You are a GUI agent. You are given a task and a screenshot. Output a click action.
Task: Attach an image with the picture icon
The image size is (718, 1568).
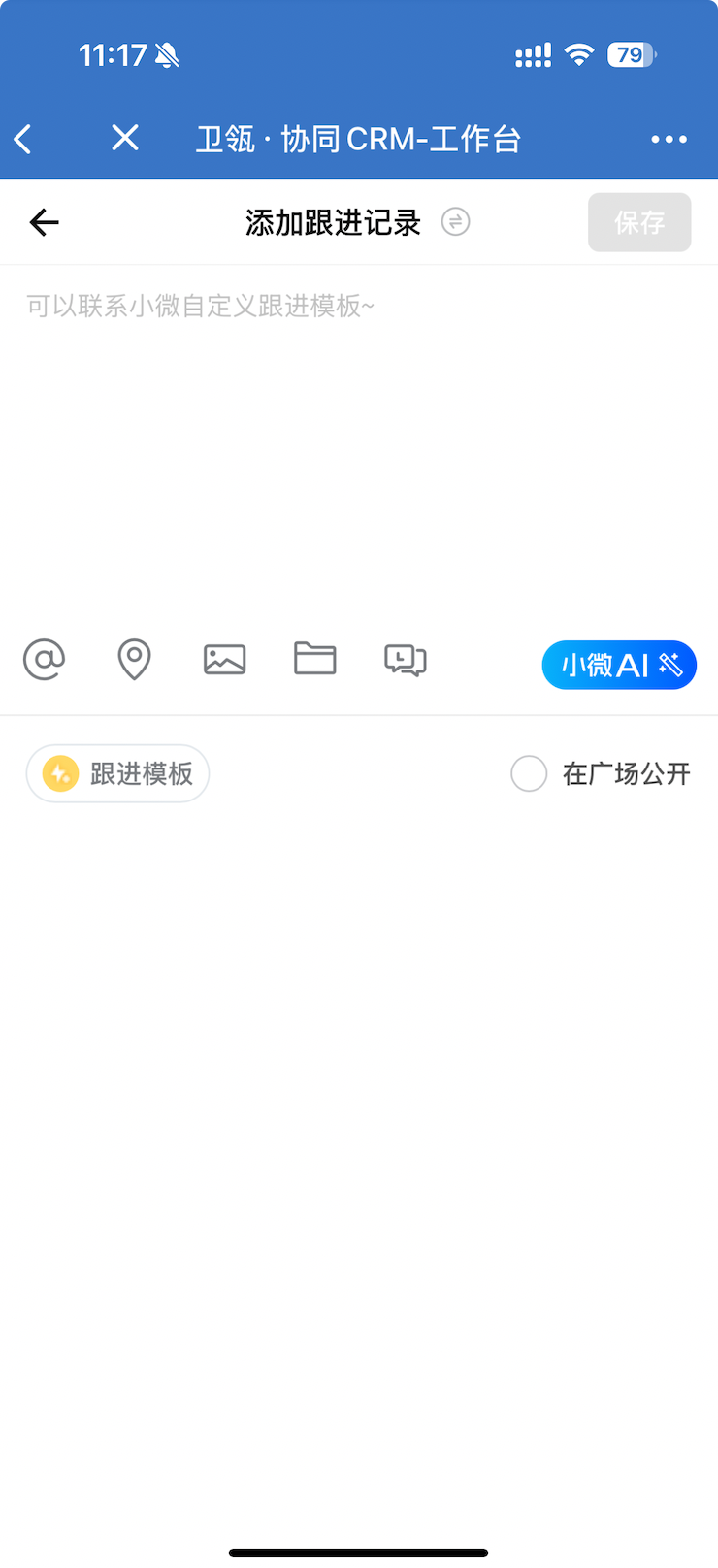point(224,660)
